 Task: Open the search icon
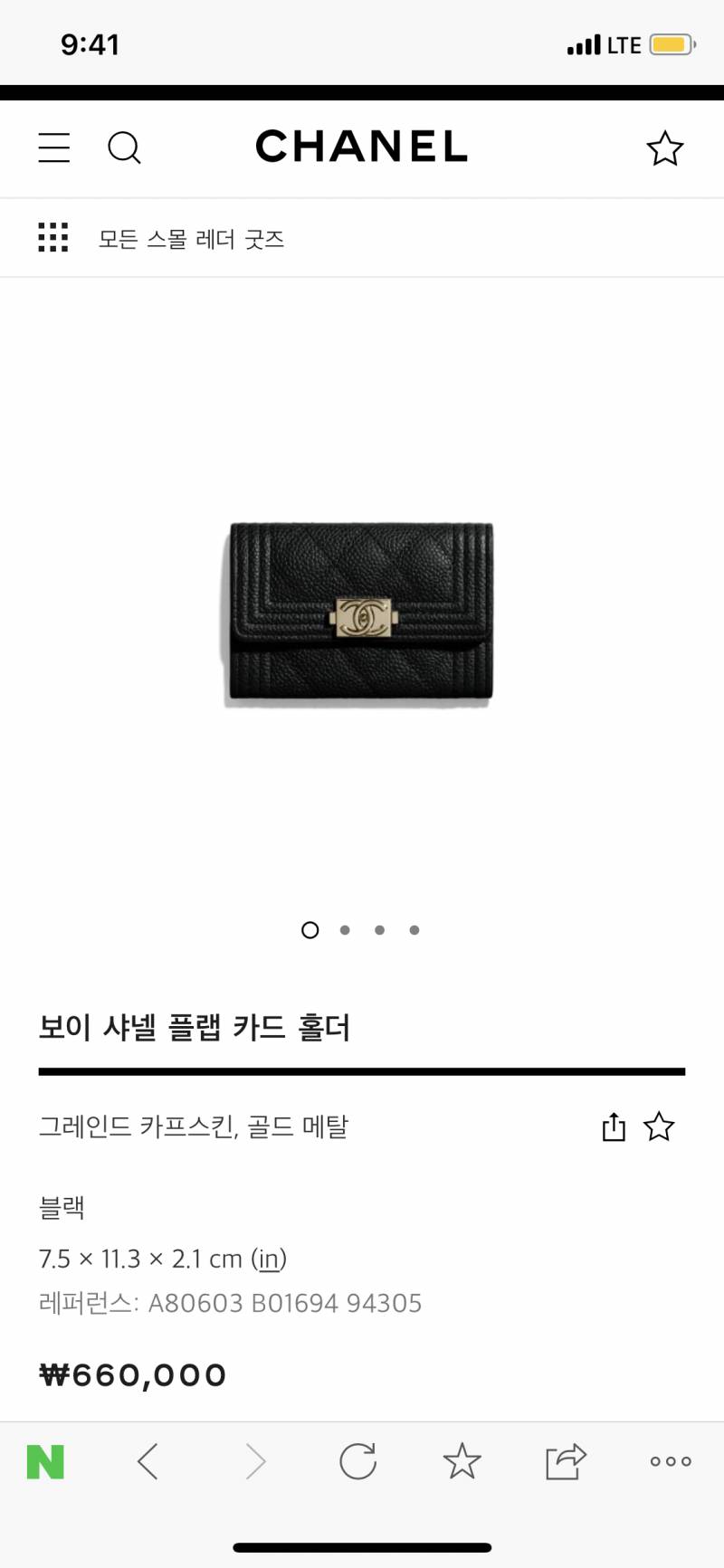point(125,148)
